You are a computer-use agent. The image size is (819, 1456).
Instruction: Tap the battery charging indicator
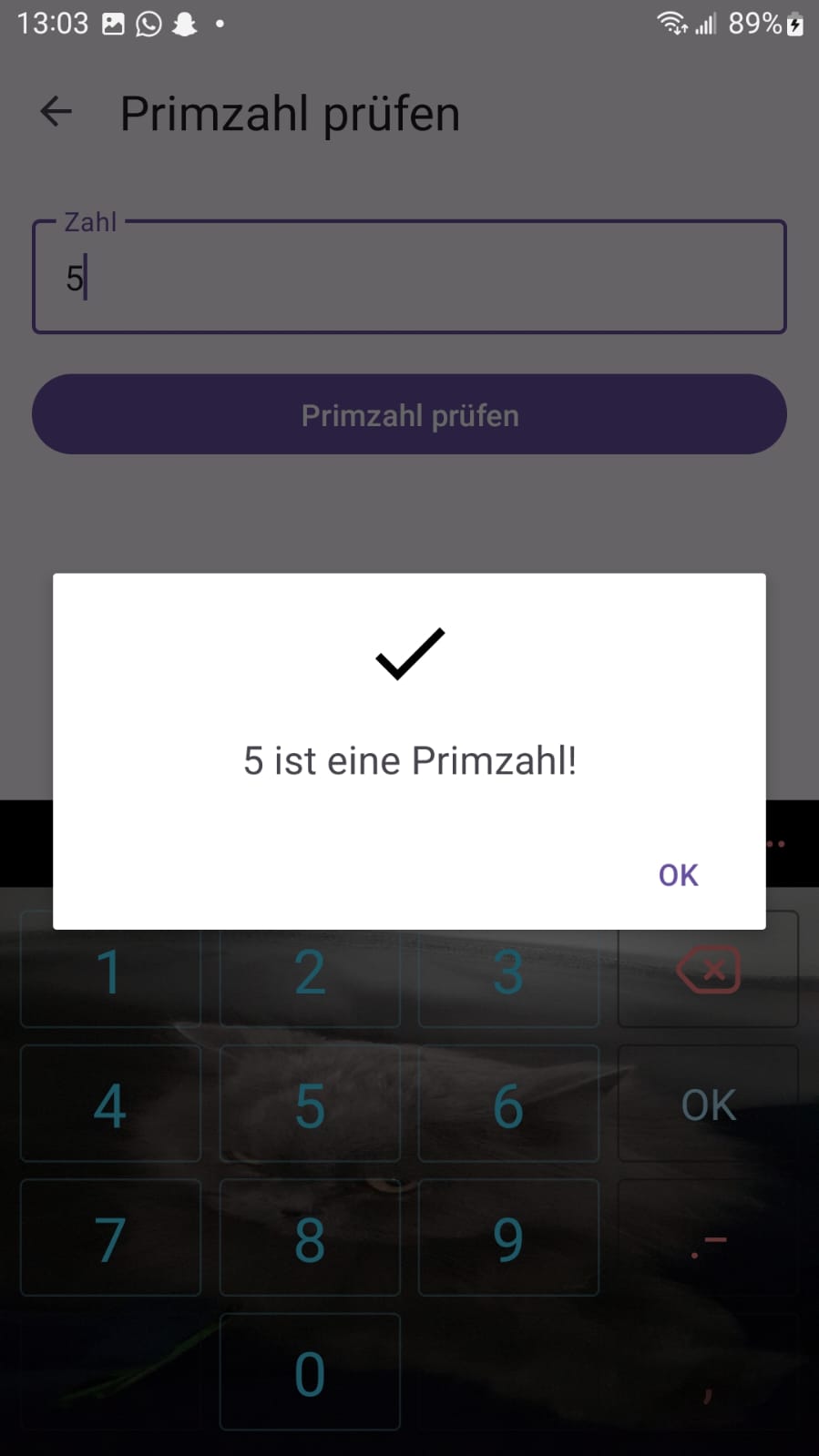[x=794, y=23]
